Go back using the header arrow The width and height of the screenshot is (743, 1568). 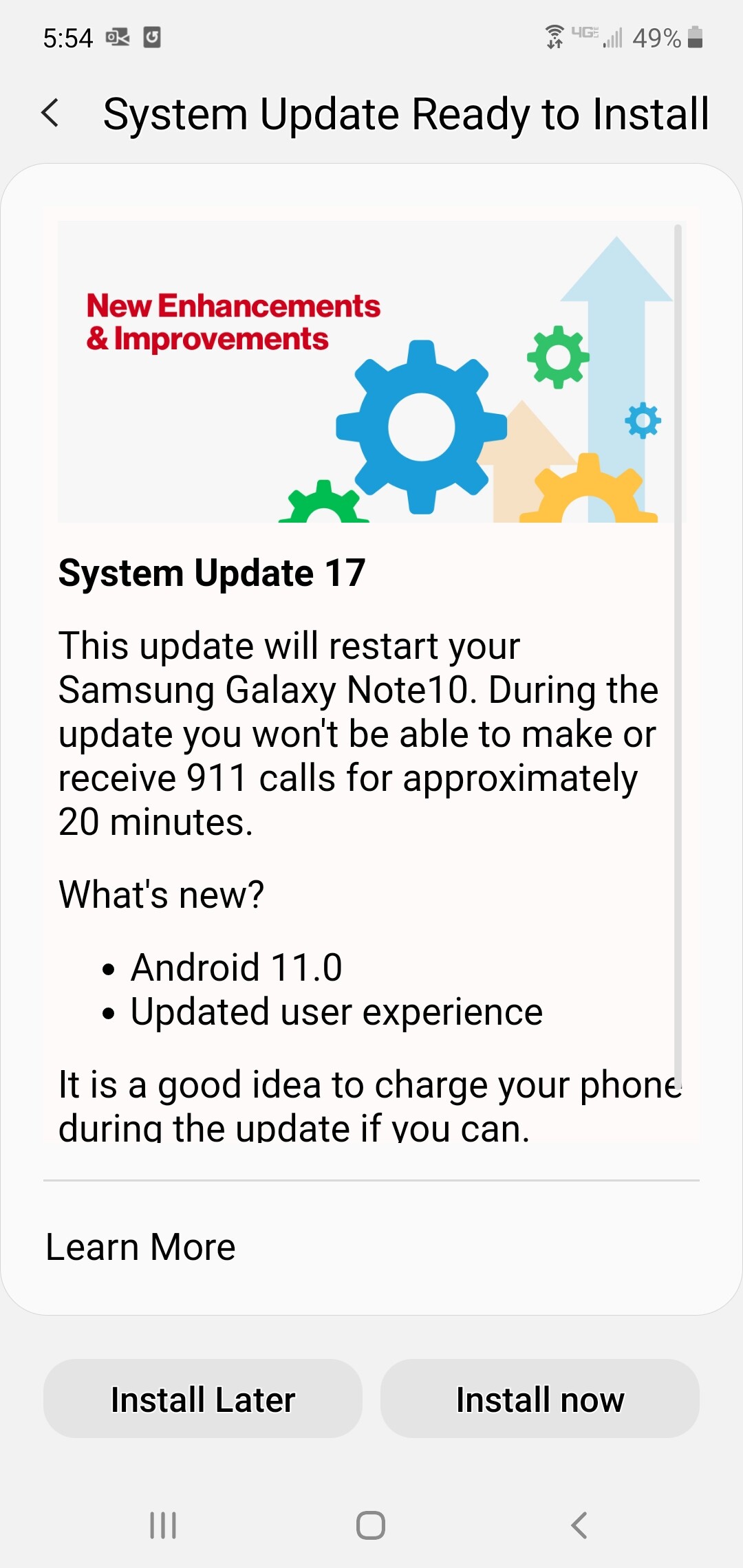point(50,113)
